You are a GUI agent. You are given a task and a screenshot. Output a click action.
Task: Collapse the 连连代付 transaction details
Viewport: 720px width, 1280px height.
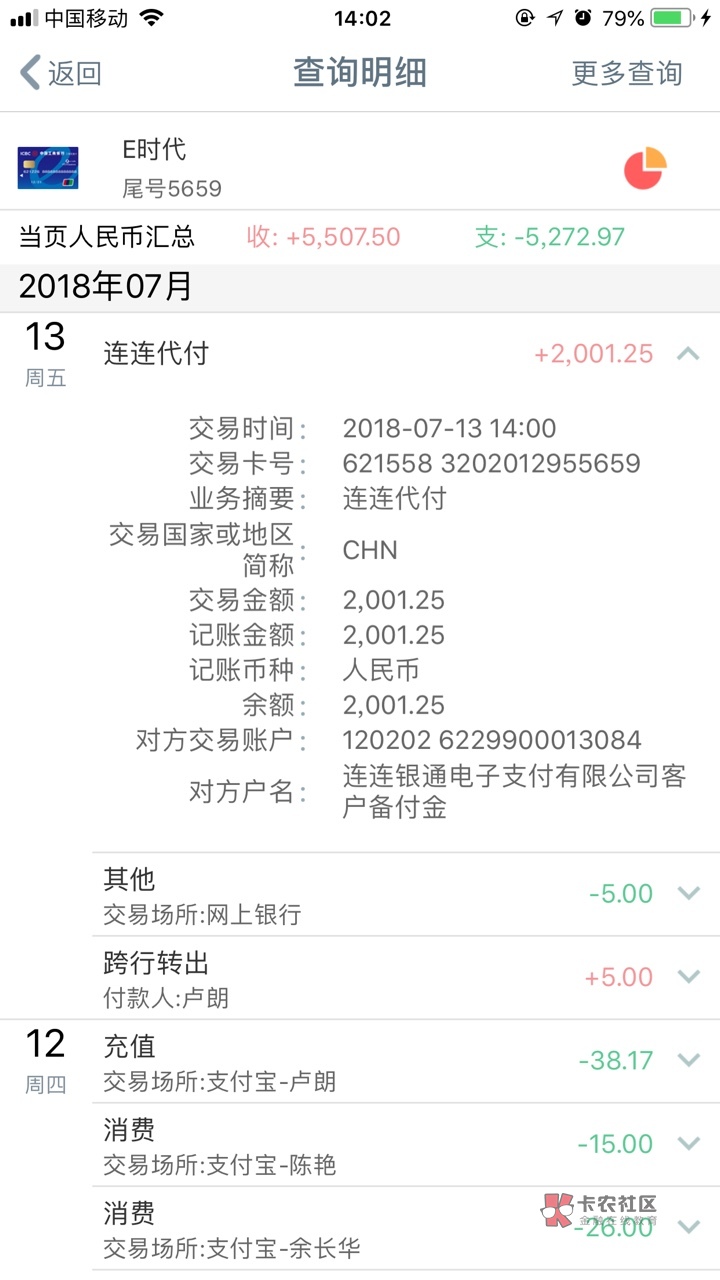(x=688, y=353)
